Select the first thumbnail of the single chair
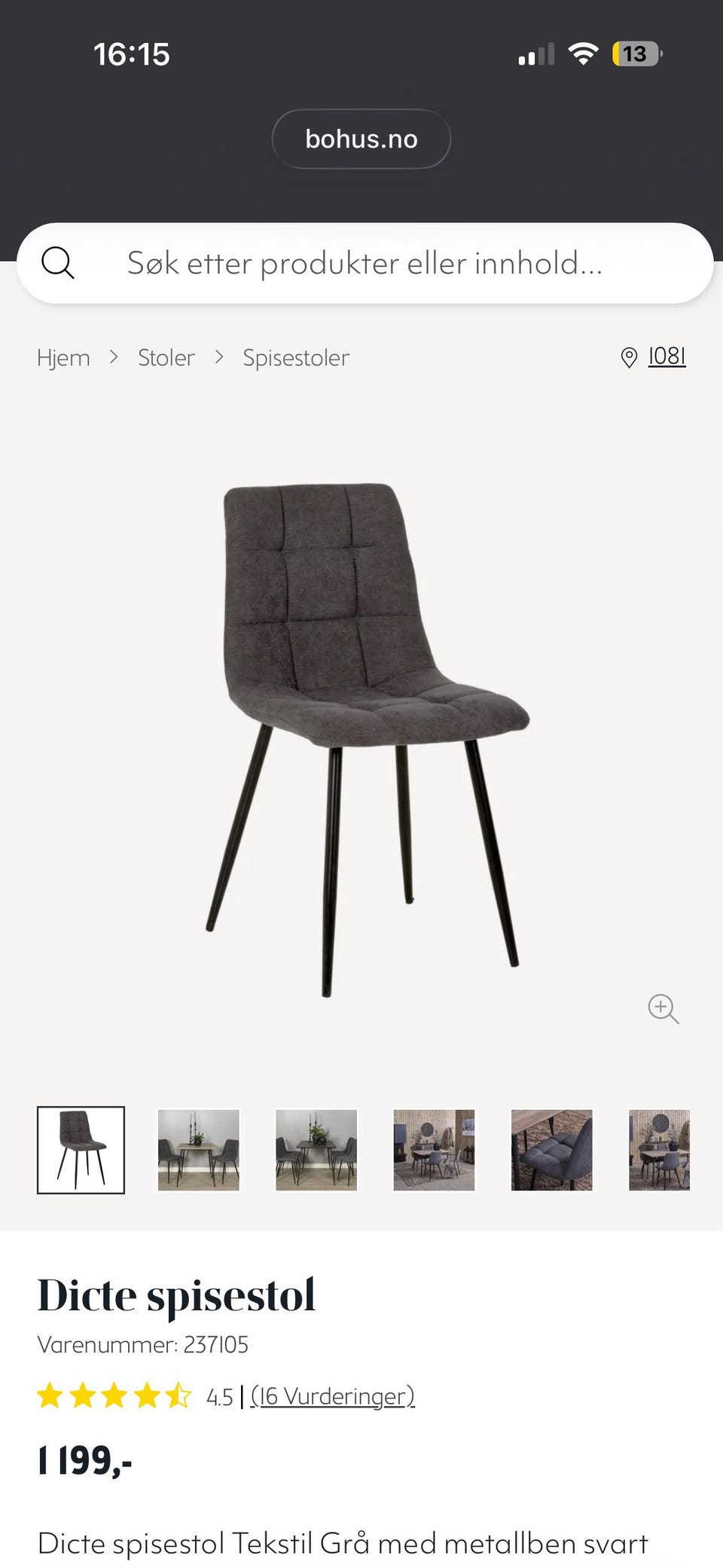Image resolution: width=723 pixels, height=1568 pixels. click(81, 1150)
